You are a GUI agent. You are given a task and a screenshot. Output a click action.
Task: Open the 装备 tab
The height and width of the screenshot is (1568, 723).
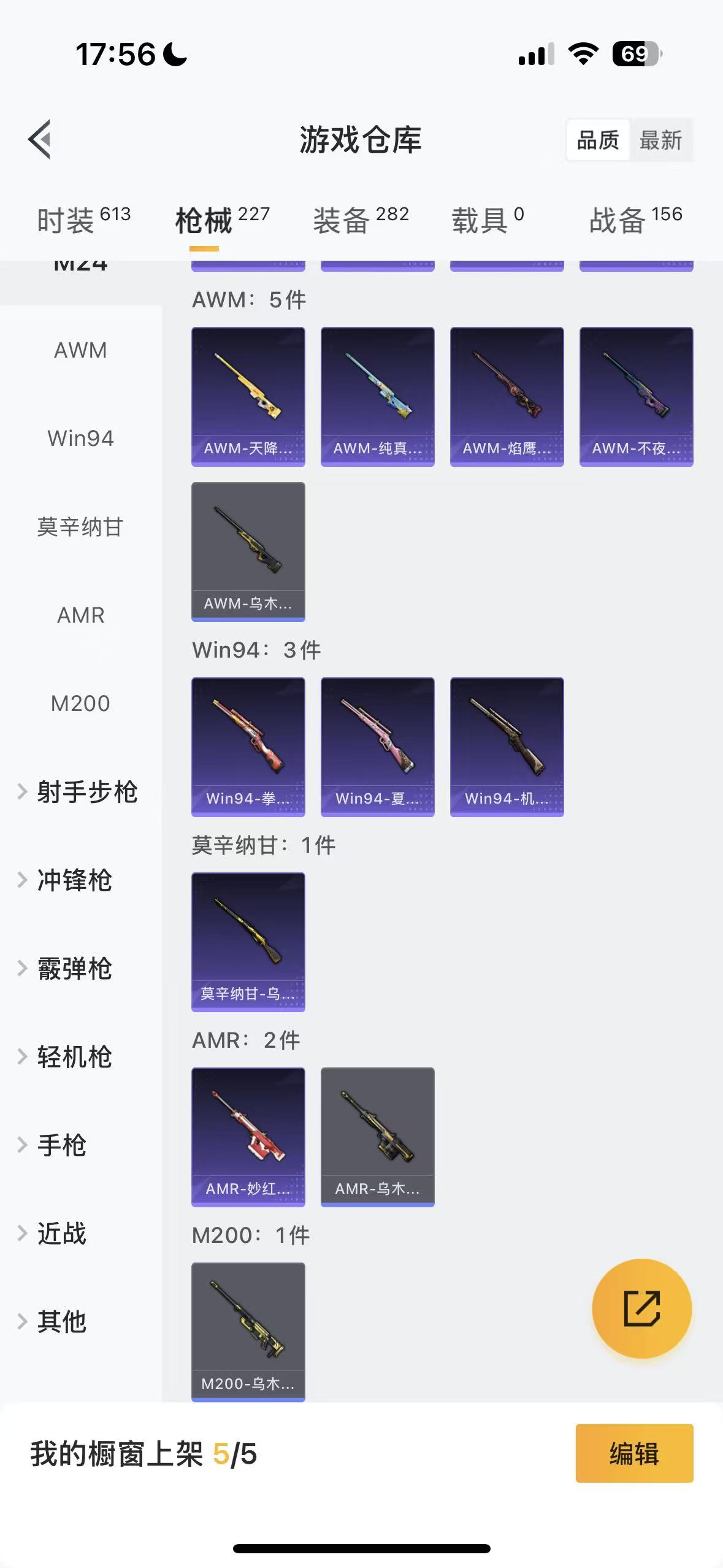pos(361,220)
